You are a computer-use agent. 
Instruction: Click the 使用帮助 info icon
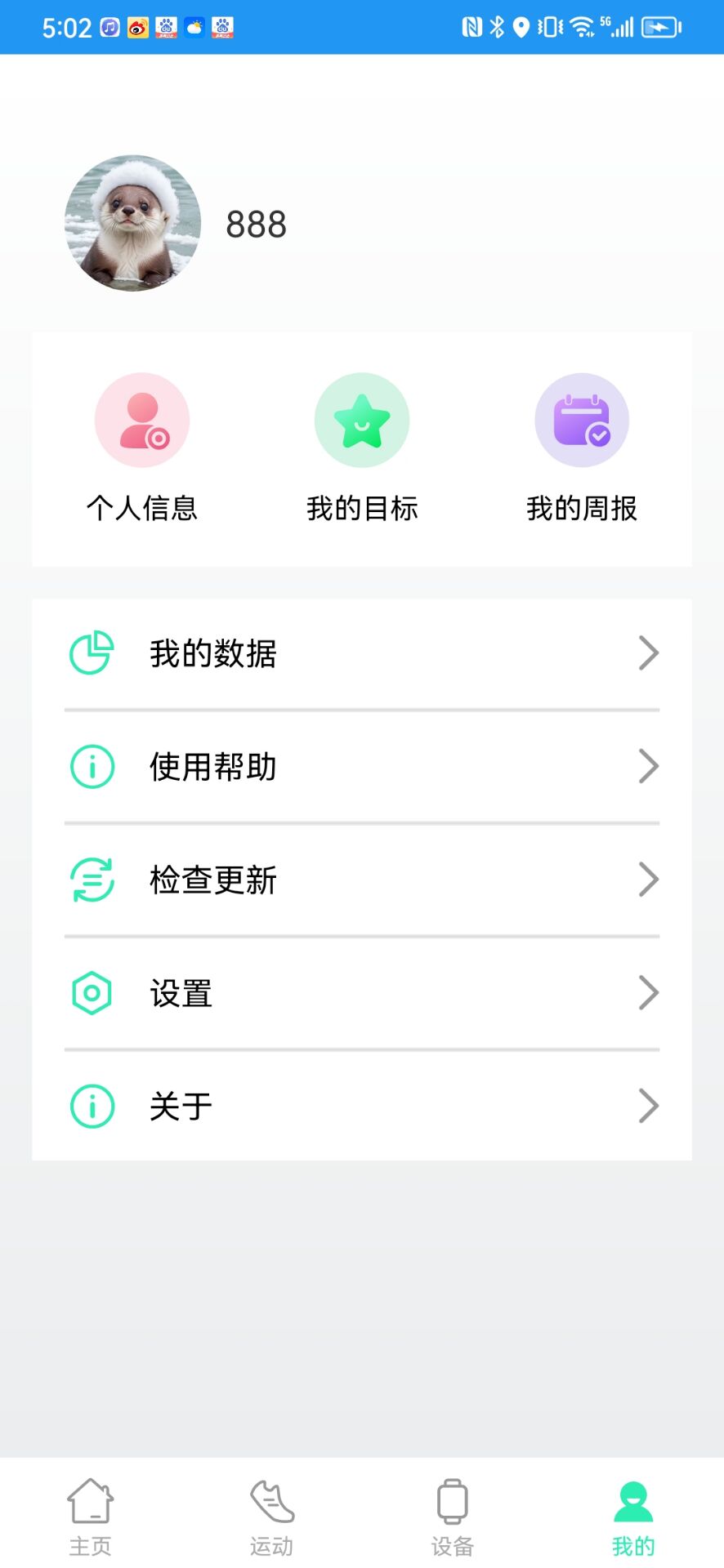[92, 766]
